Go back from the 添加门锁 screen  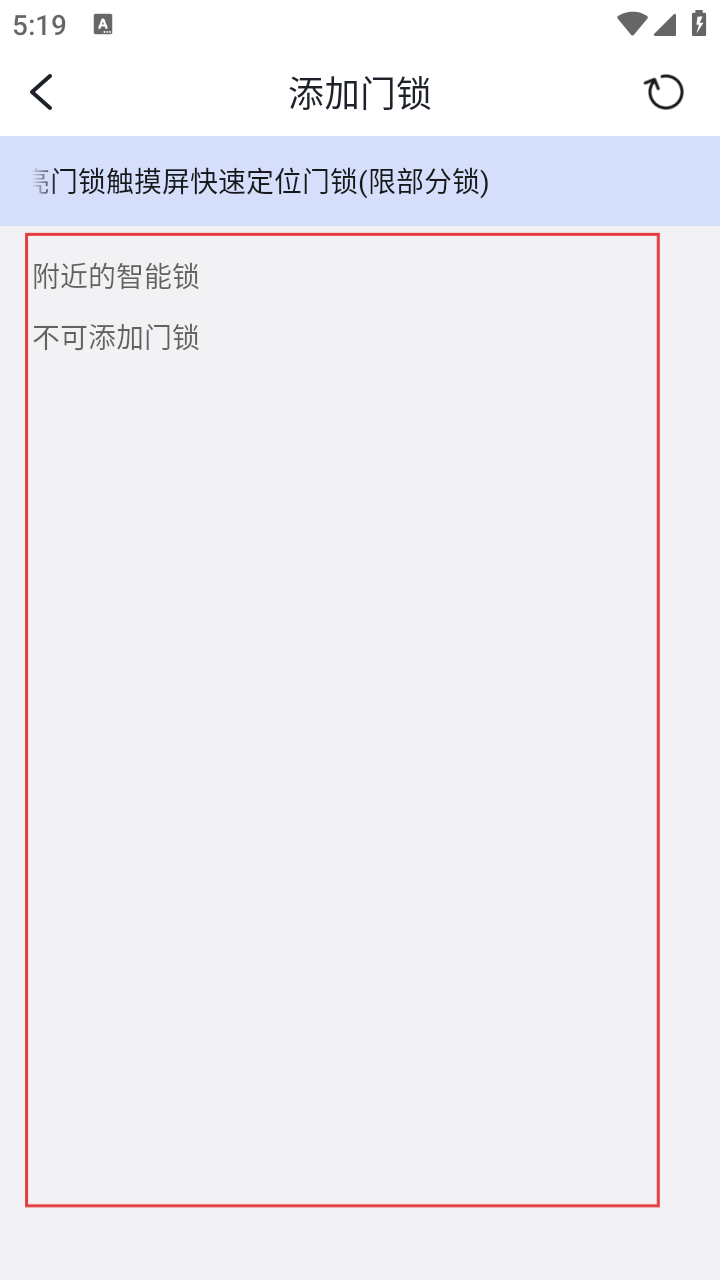pyautogui.click(x=41, y=92)
